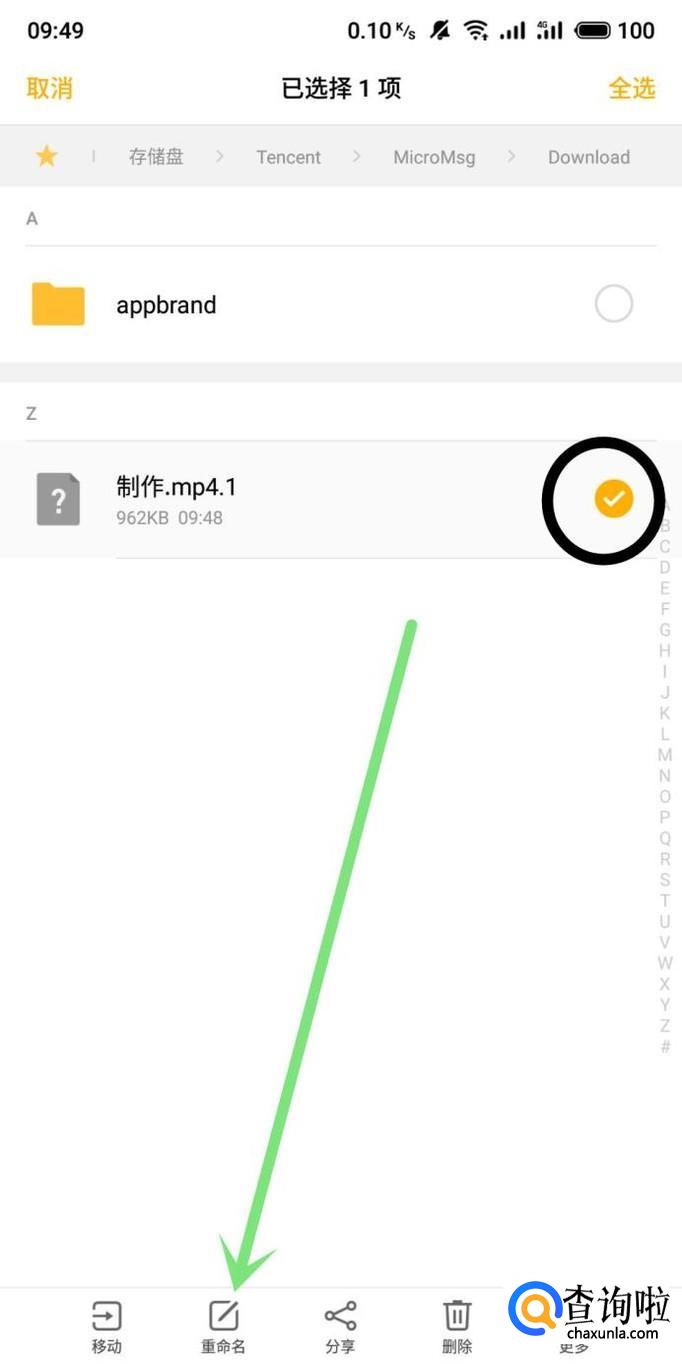Select the appbrand folder checkbox
Viewport: 682px width, 1364px height.
(x=614, y=304)
